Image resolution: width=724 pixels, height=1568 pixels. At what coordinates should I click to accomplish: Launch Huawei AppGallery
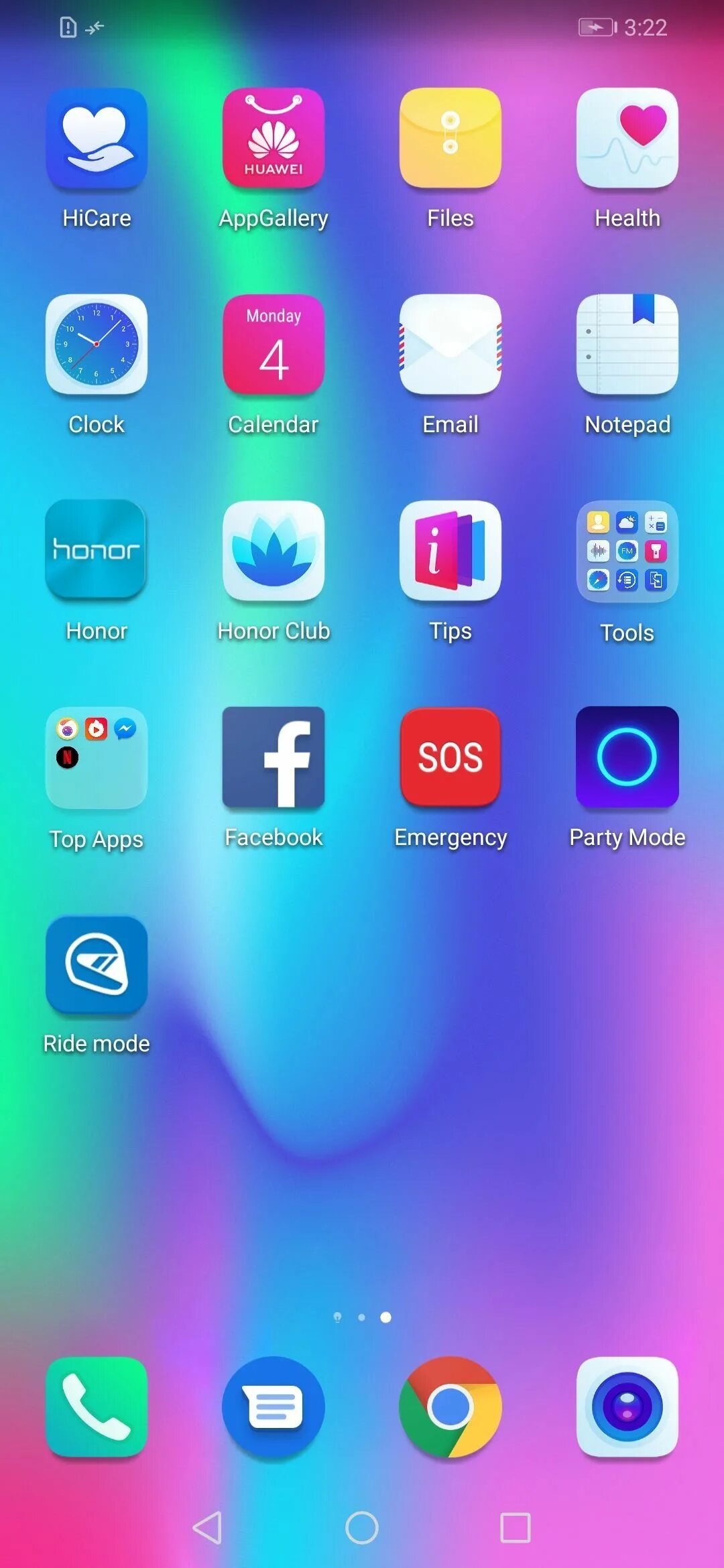pyautogui.click(x=274, y=139)
